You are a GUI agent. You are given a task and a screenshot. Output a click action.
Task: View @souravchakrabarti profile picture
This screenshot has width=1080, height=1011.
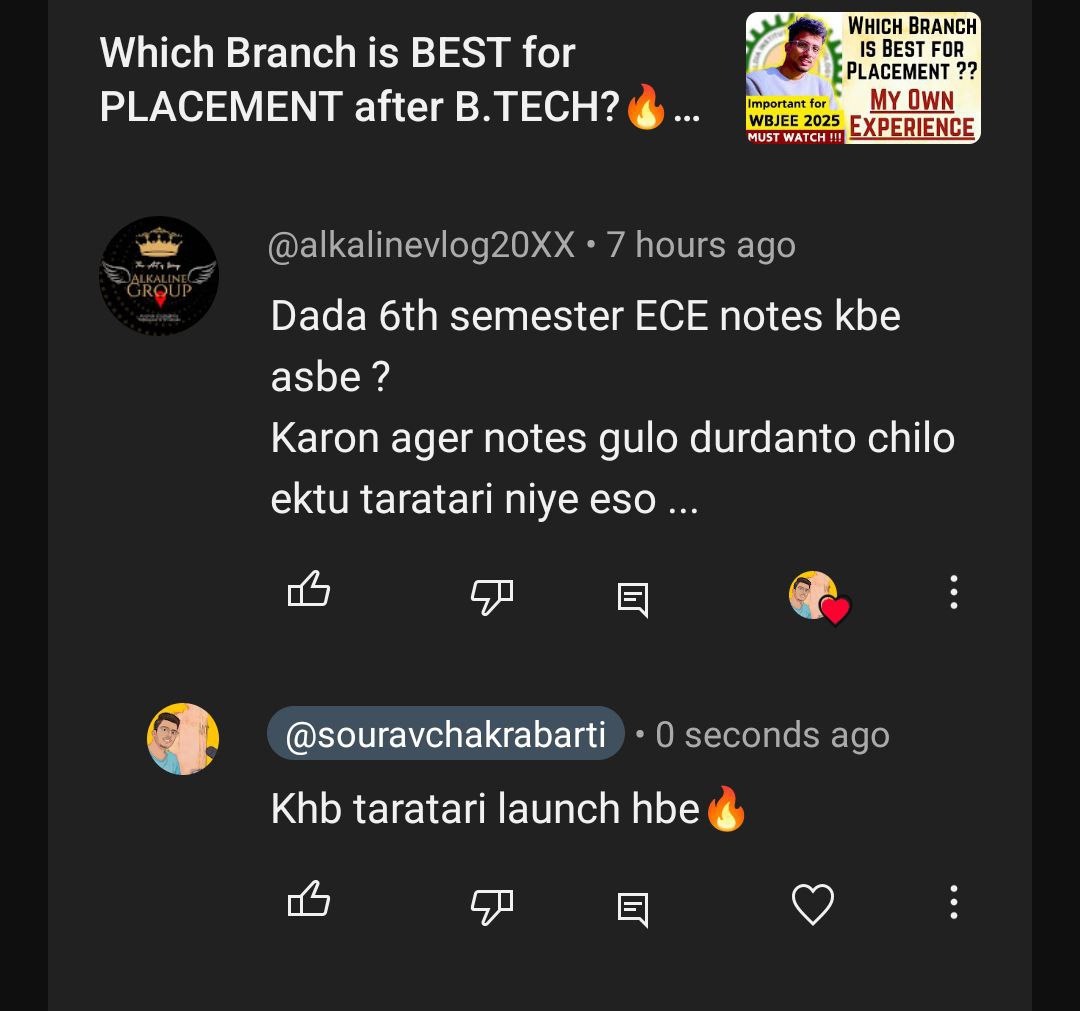tap(183, 739)
